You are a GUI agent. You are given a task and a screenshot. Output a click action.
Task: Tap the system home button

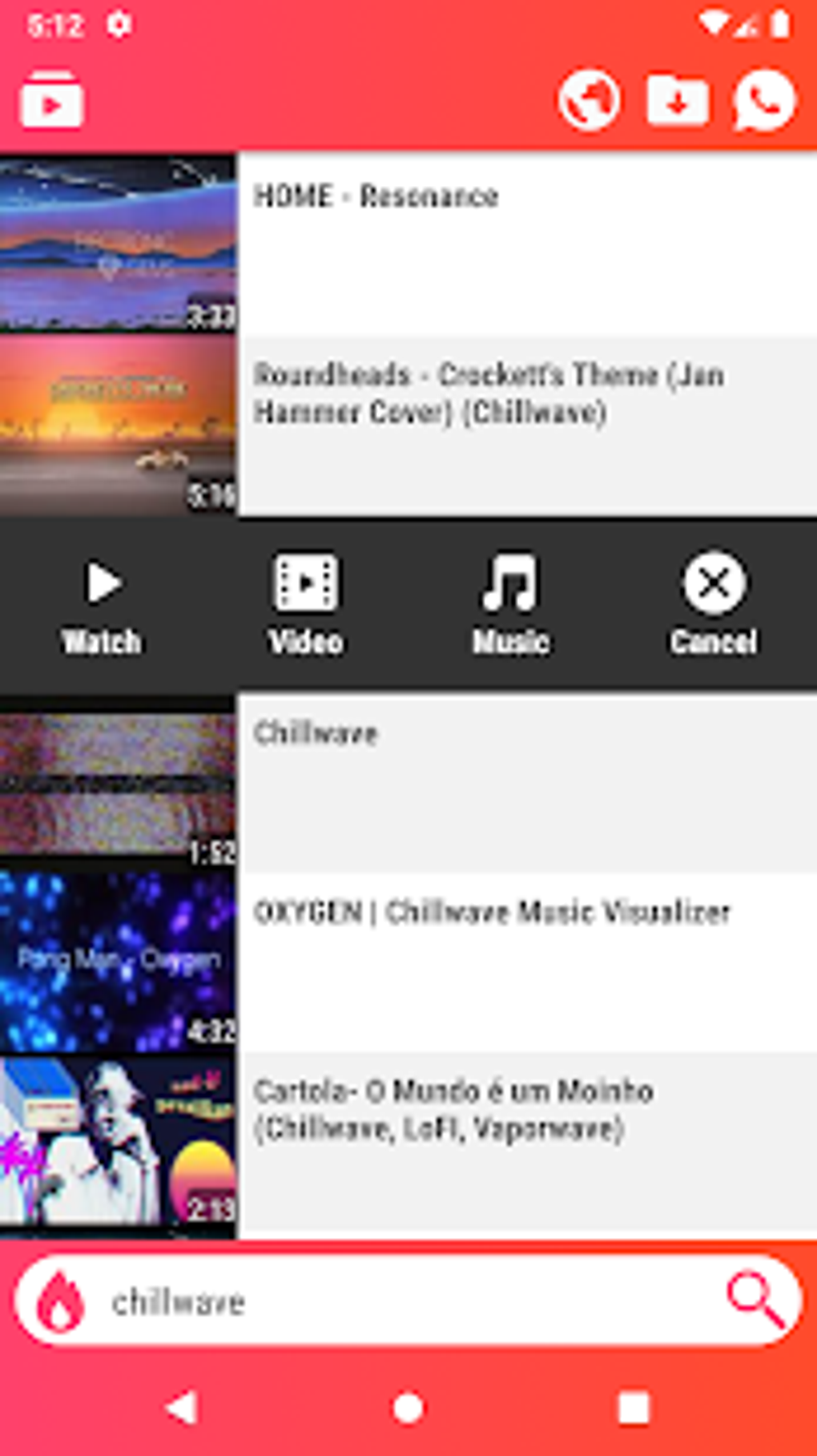click(x=408, y=1408)
